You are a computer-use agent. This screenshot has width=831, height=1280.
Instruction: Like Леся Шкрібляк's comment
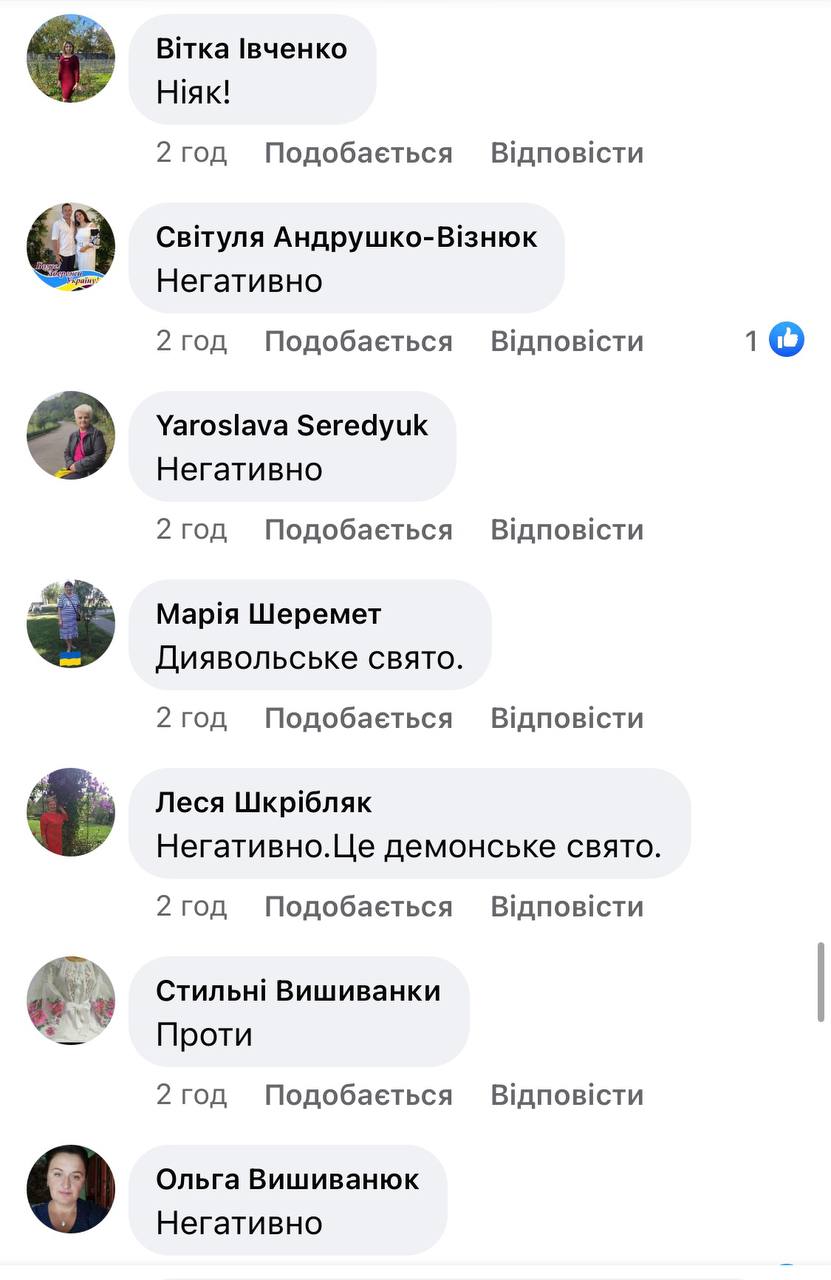(358, 906)
